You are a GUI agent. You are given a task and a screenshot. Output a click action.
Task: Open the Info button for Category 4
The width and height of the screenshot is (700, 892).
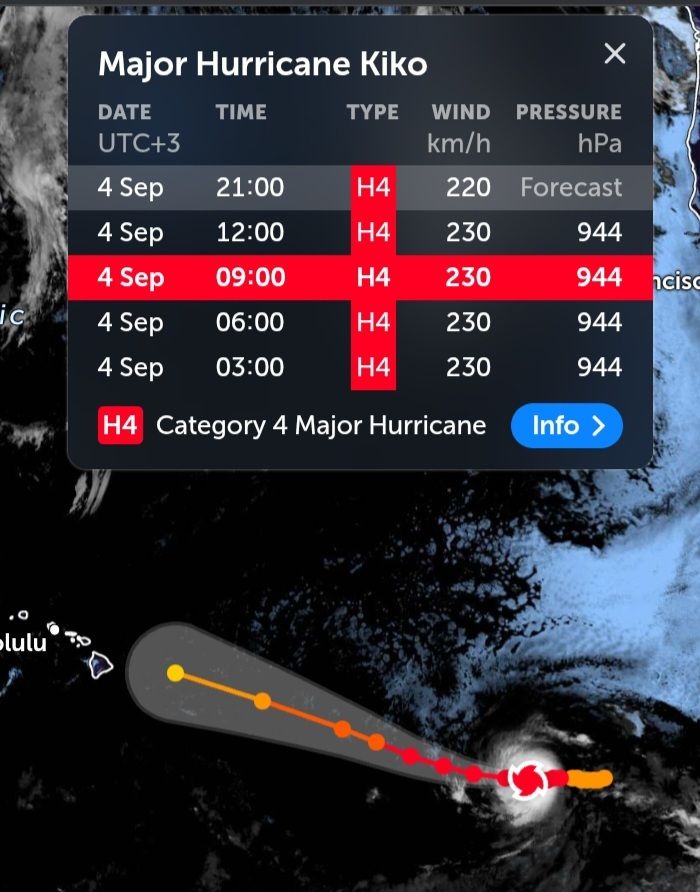[x=566, y=426]
